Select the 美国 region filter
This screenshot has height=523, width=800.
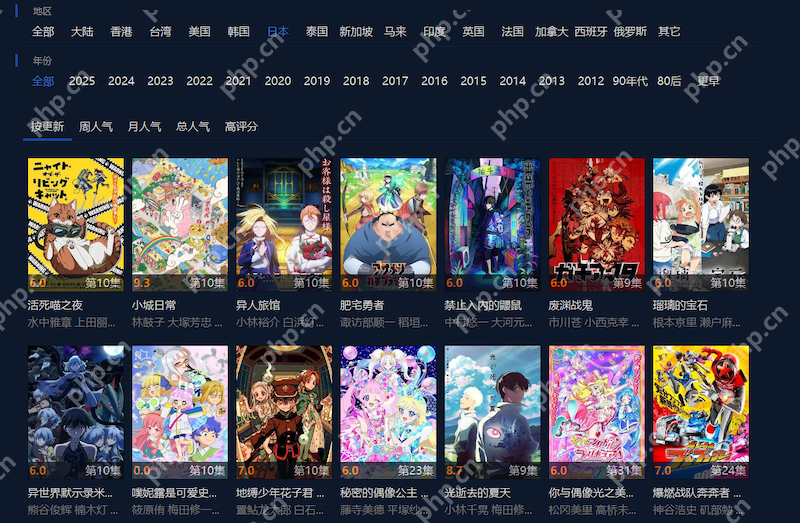(200, 31)
